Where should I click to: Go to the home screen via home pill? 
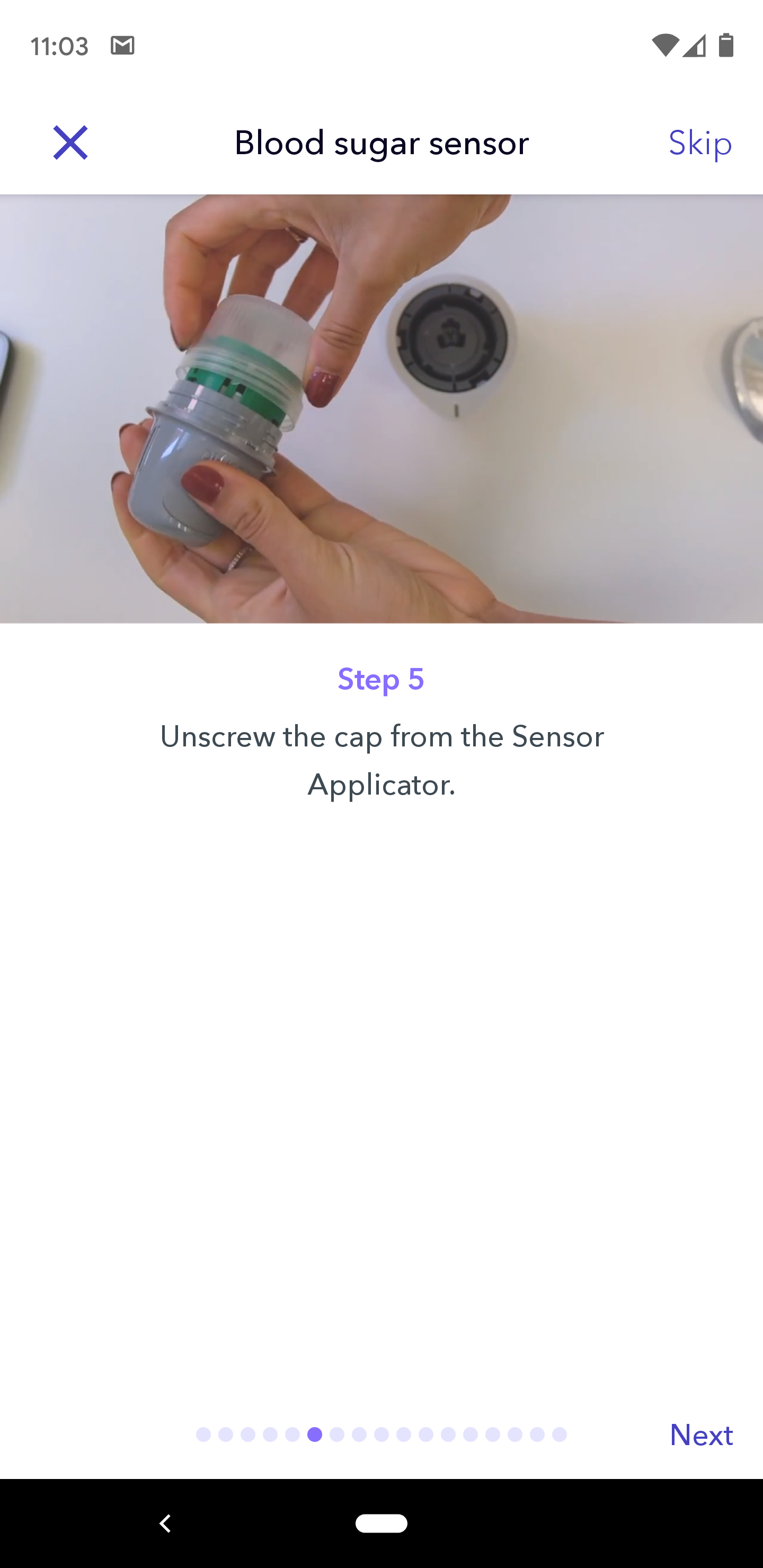(381, 1523)
